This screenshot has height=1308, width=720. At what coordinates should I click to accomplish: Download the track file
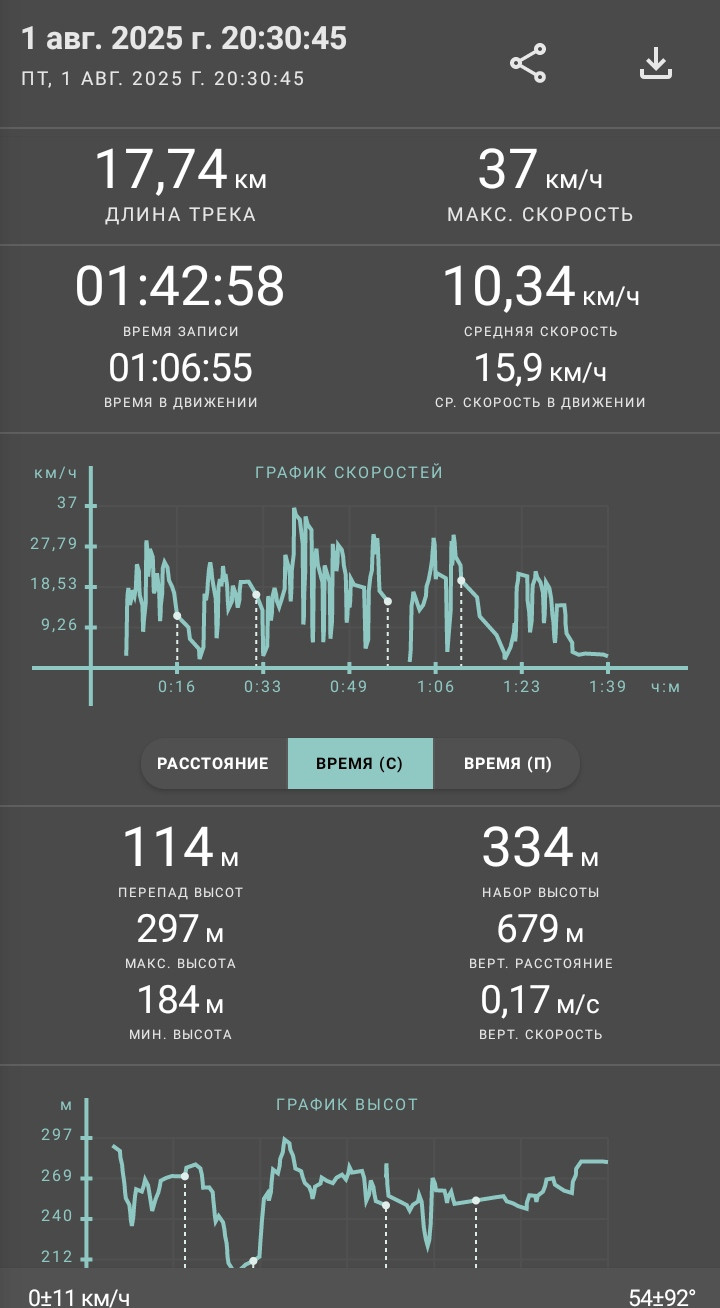[656, 63]
